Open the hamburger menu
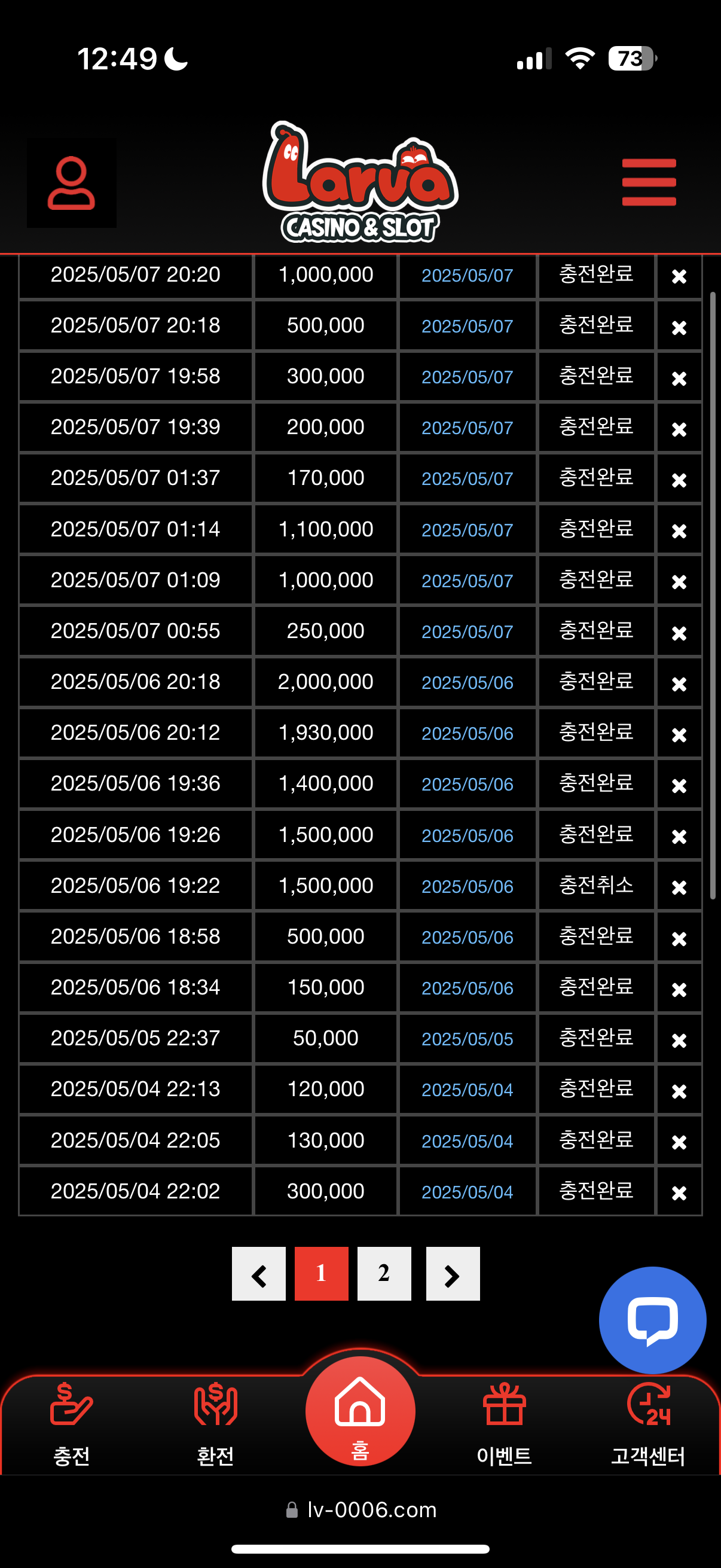The width and height of the screenshot is (721, 1568). (x=649, y=182)
